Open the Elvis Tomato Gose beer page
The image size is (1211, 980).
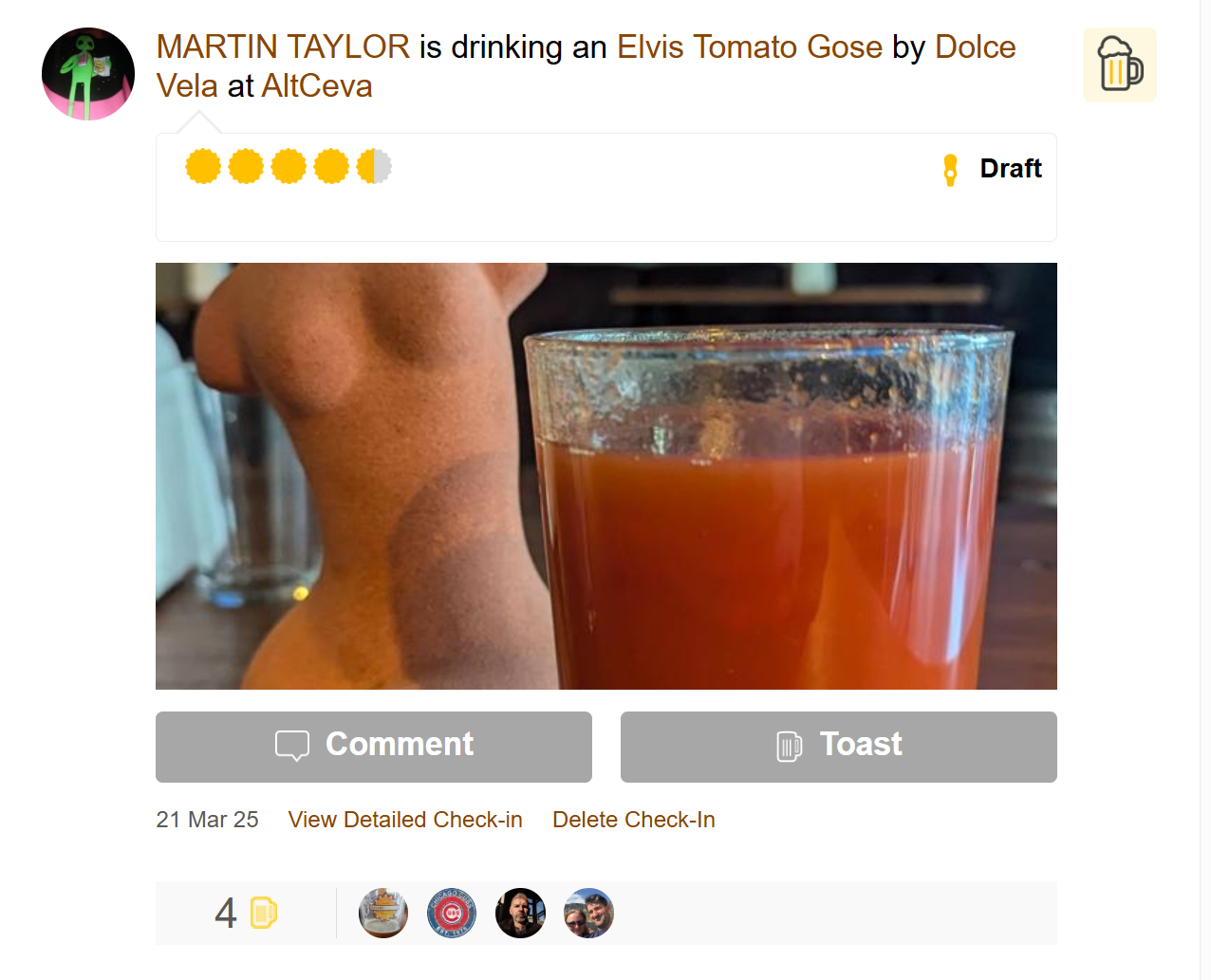749,47
